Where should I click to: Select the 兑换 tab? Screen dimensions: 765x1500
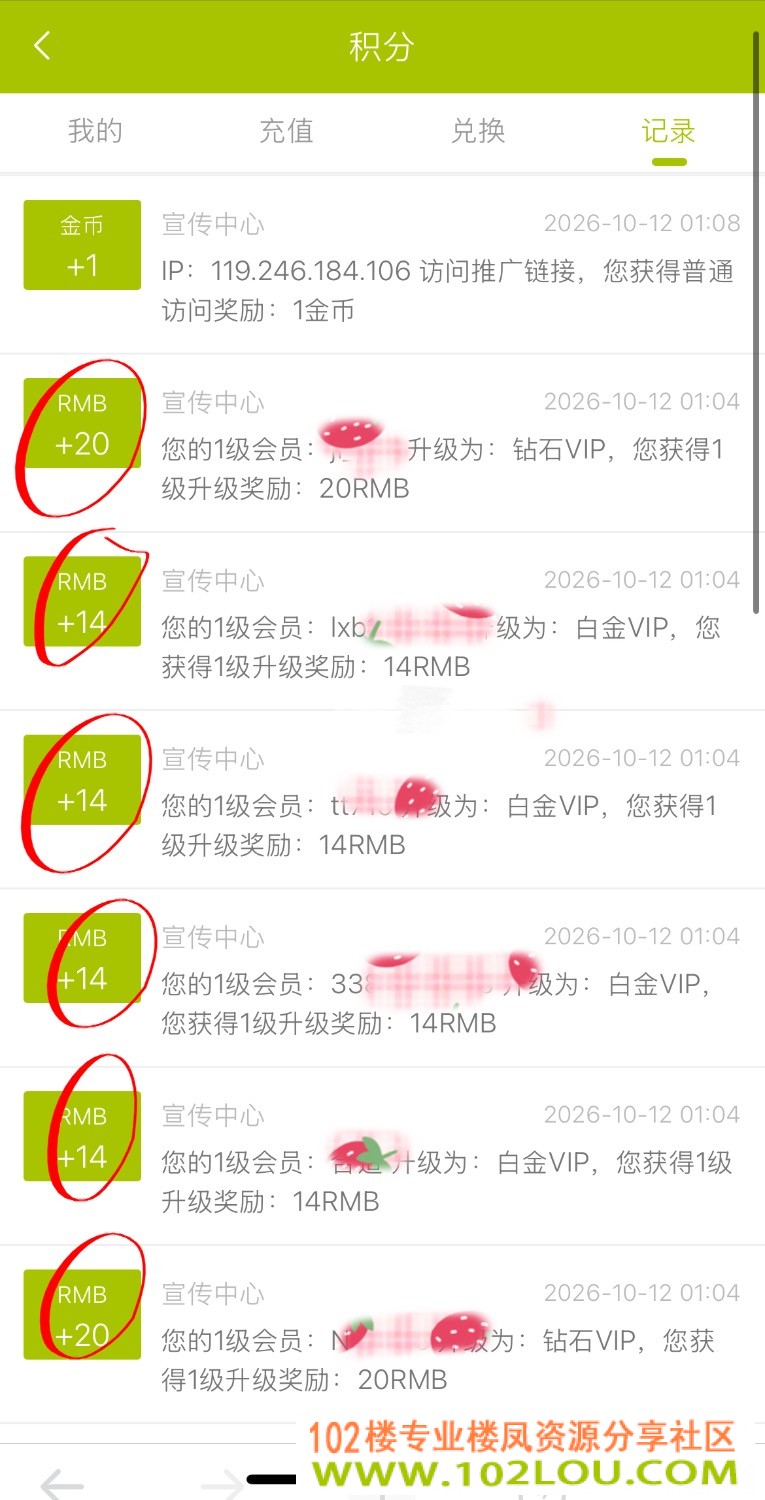[x=478, y=131]
